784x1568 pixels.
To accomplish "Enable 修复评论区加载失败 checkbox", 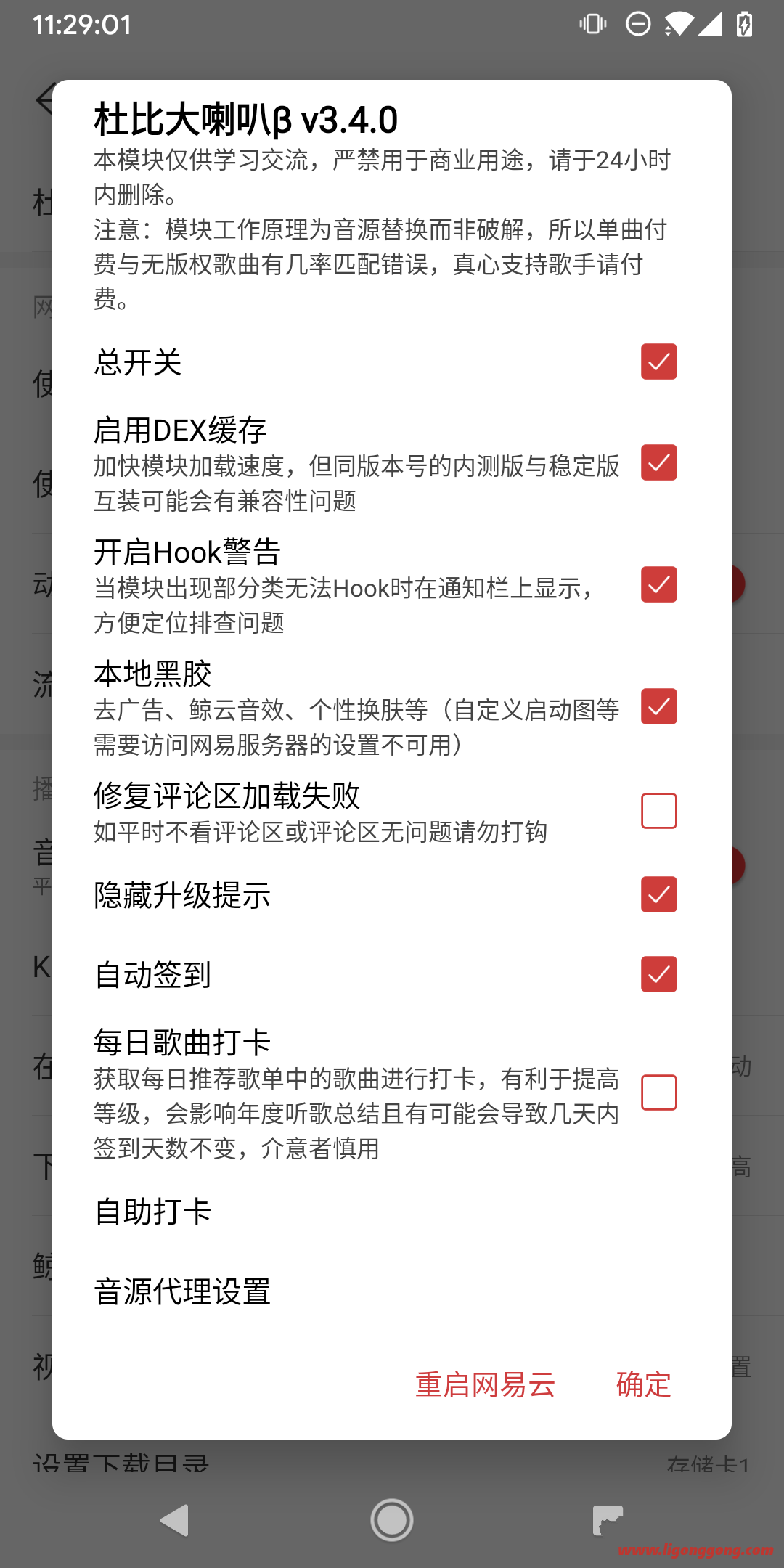I will (x=658, y=811).
